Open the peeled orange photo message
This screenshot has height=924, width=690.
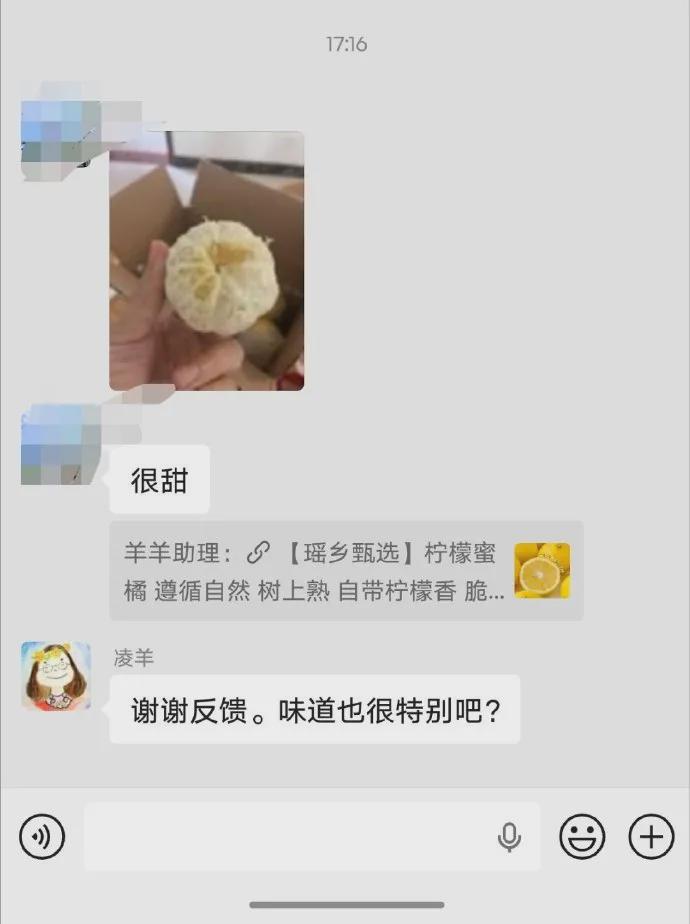click(x=206, y=260)
